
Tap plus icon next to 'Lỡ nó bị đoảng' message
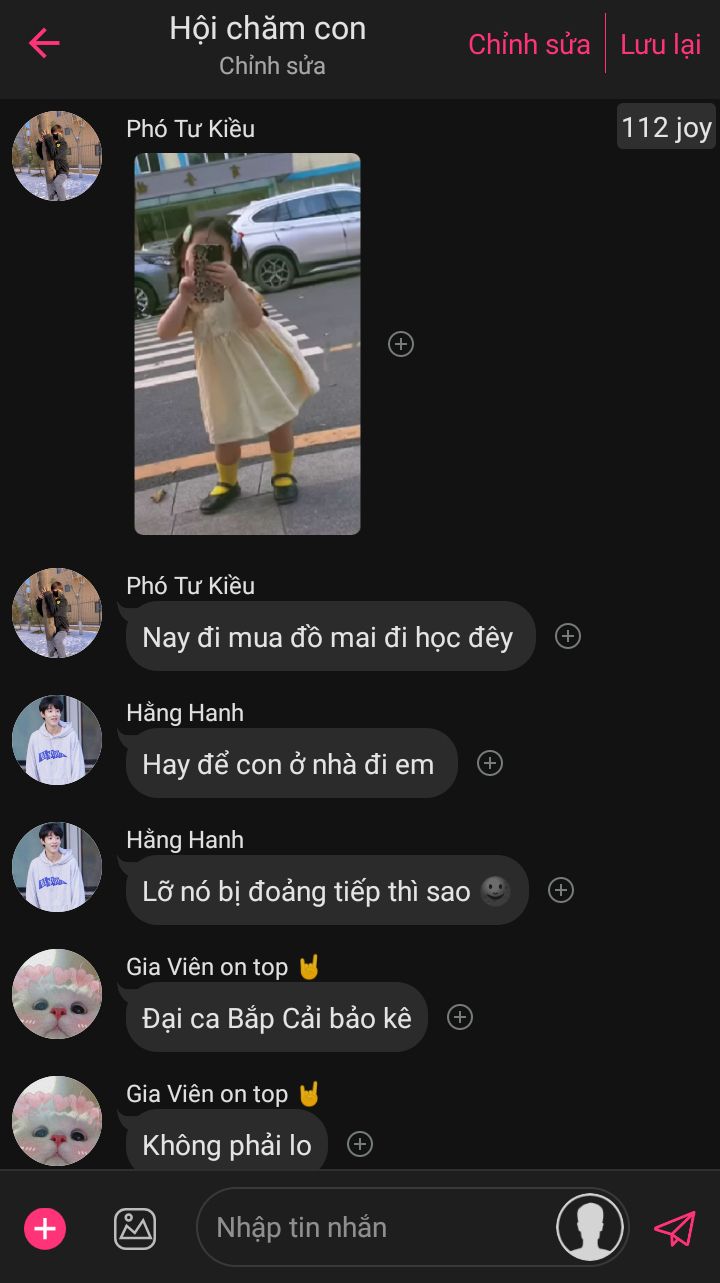(561, 890)
